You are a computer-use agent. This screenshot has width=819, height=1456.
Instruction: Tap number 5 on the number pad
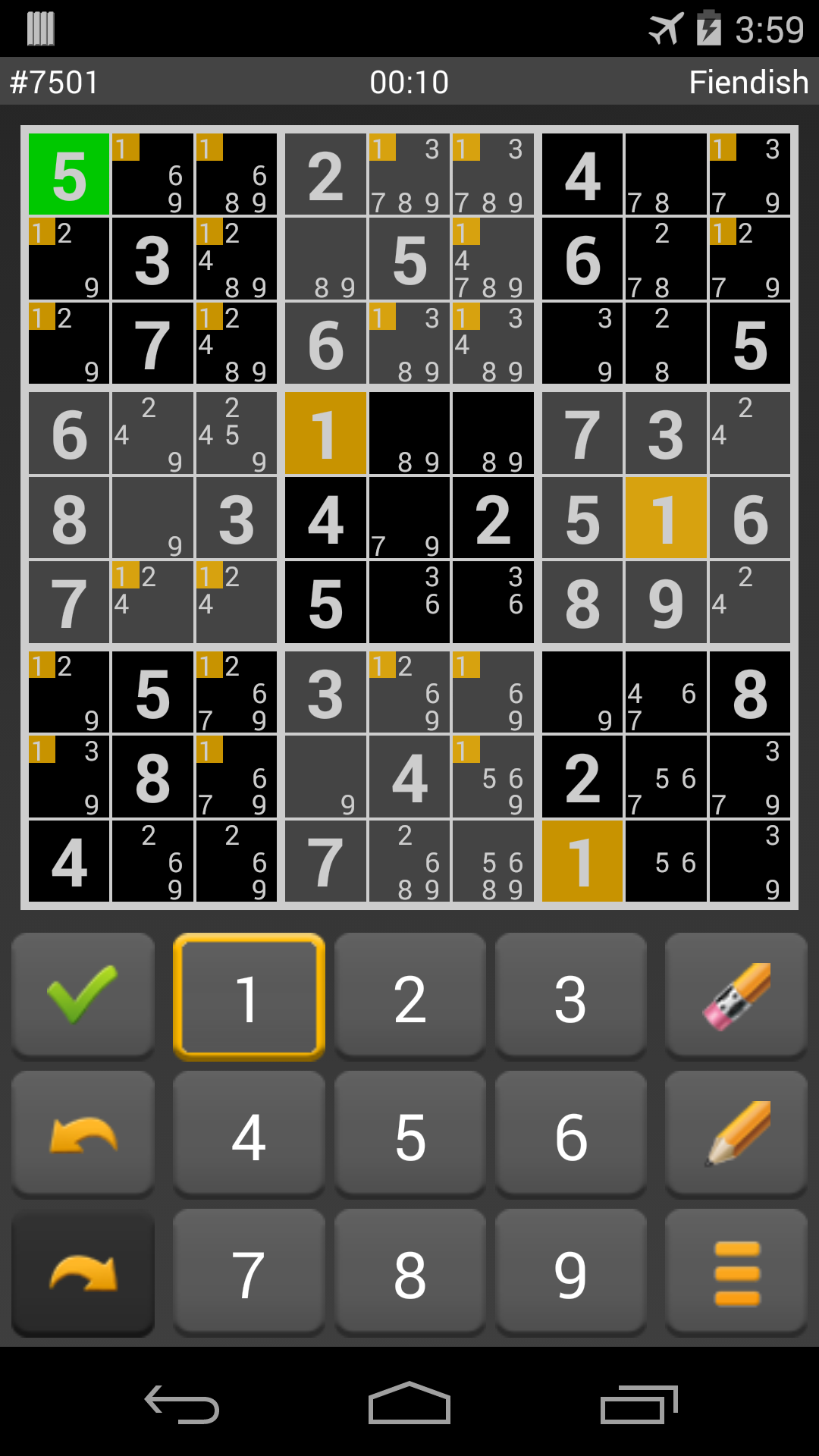(x=409, y=1134)
